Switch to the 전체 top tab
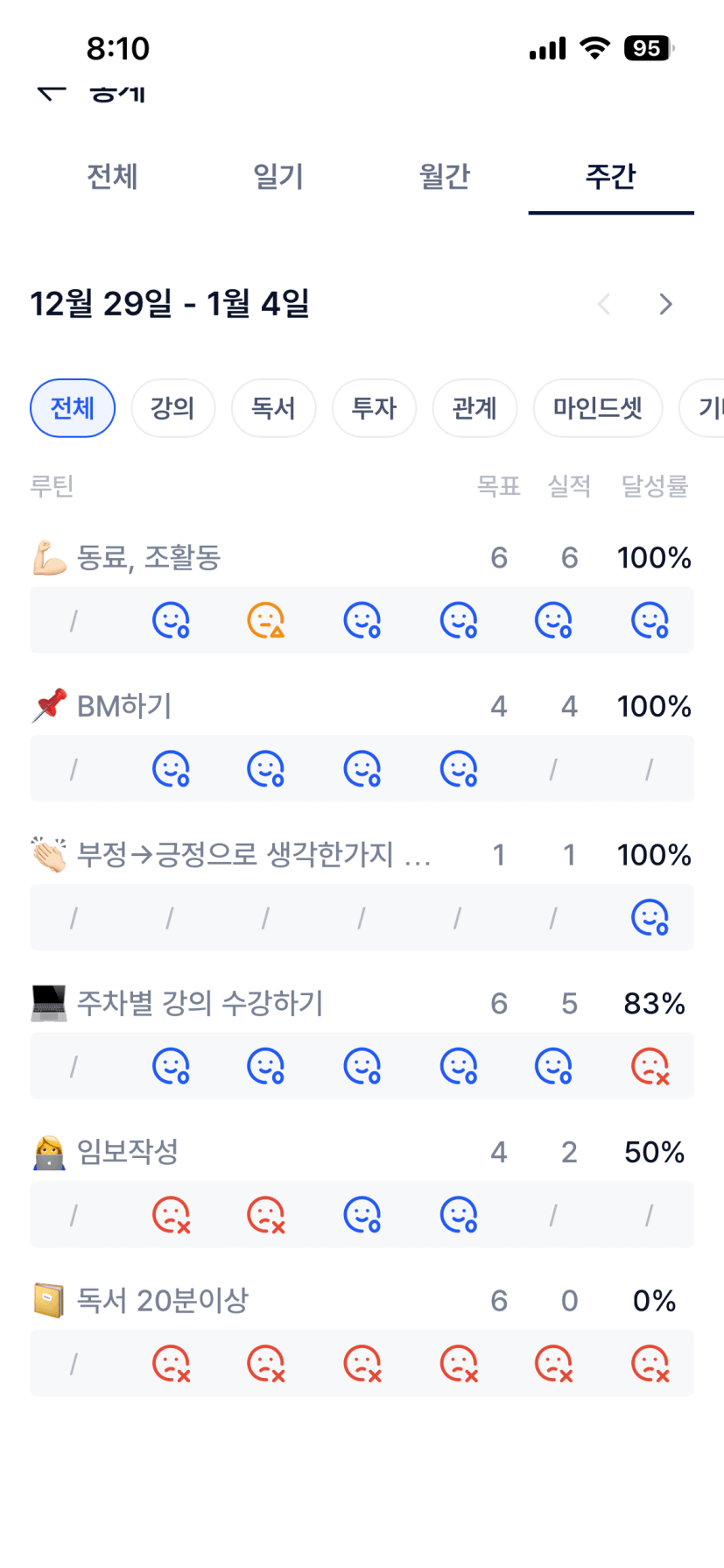The image size is (724, 1568). pos(112,177)
